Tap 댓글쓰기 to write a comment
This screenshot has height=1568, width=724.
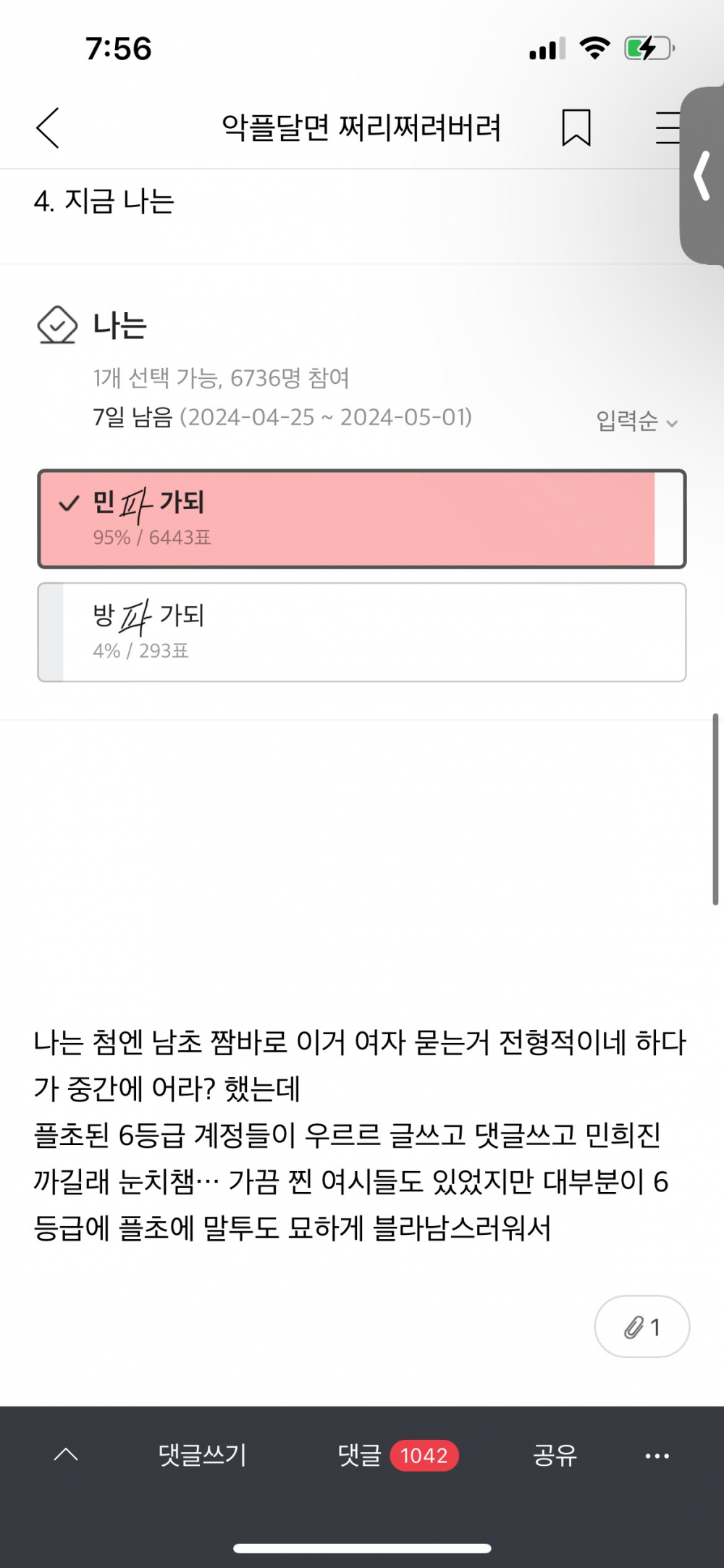point(203,1455)
